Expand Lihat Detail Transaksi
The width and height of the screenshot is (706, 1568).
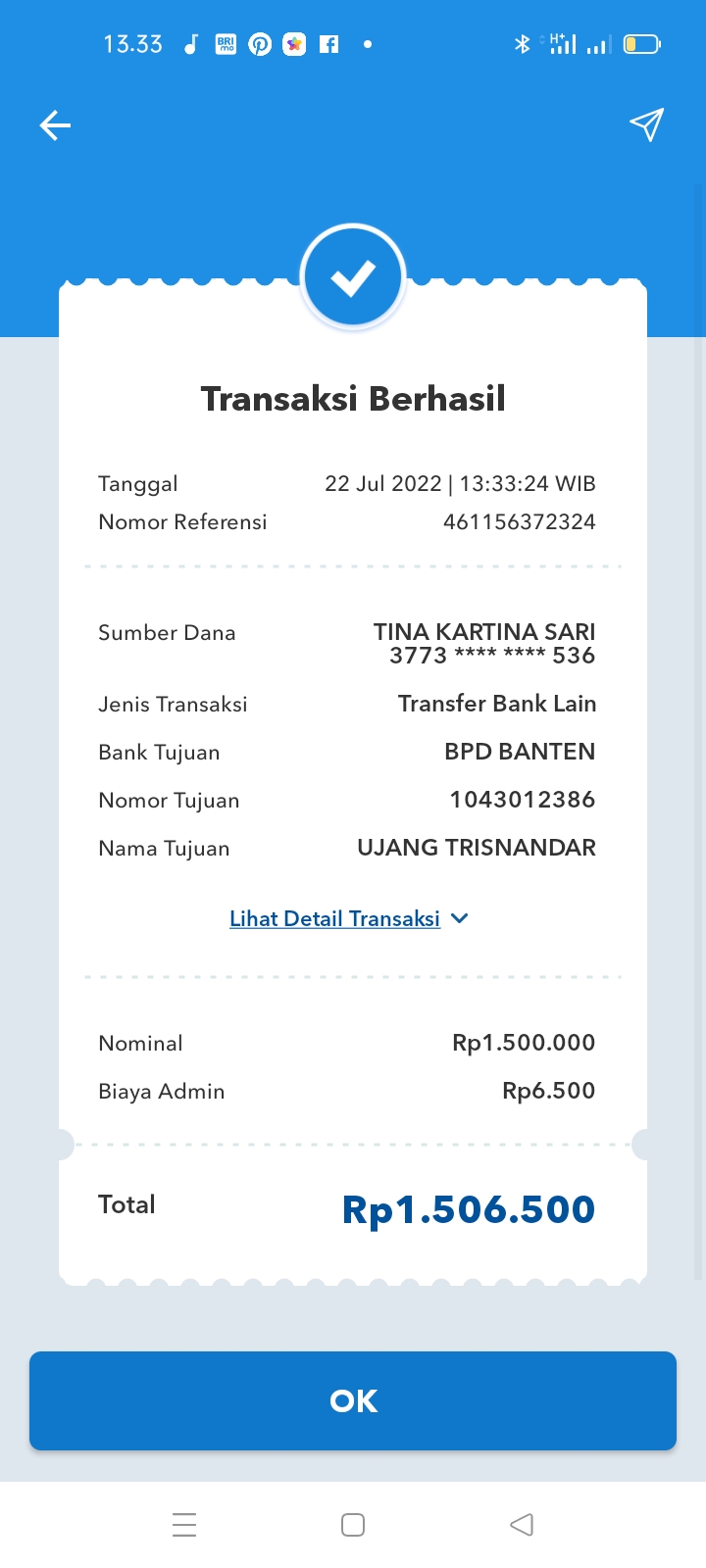coord(348,918)
